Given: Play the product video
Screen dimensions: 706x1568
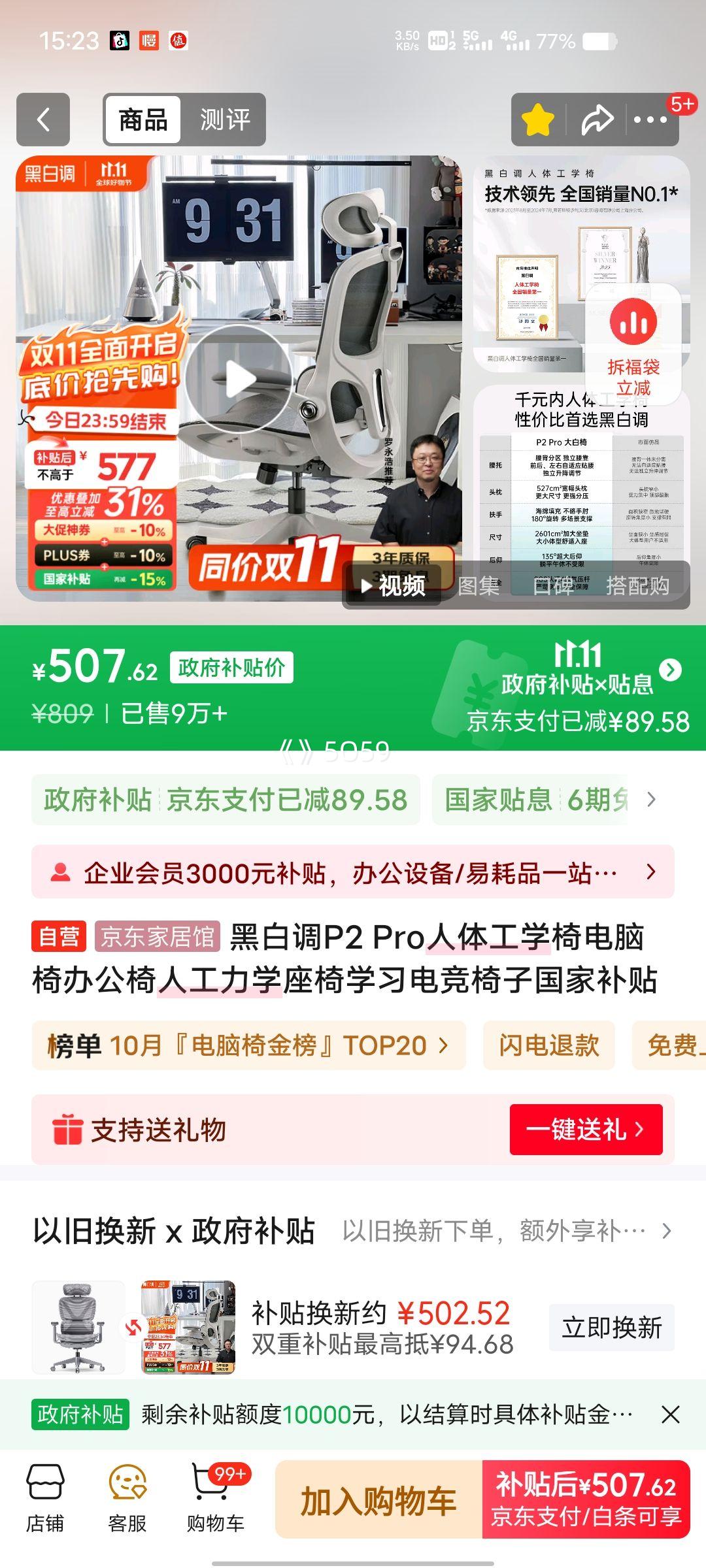Looking at the screenshot, I should click(x=239, y=380).
